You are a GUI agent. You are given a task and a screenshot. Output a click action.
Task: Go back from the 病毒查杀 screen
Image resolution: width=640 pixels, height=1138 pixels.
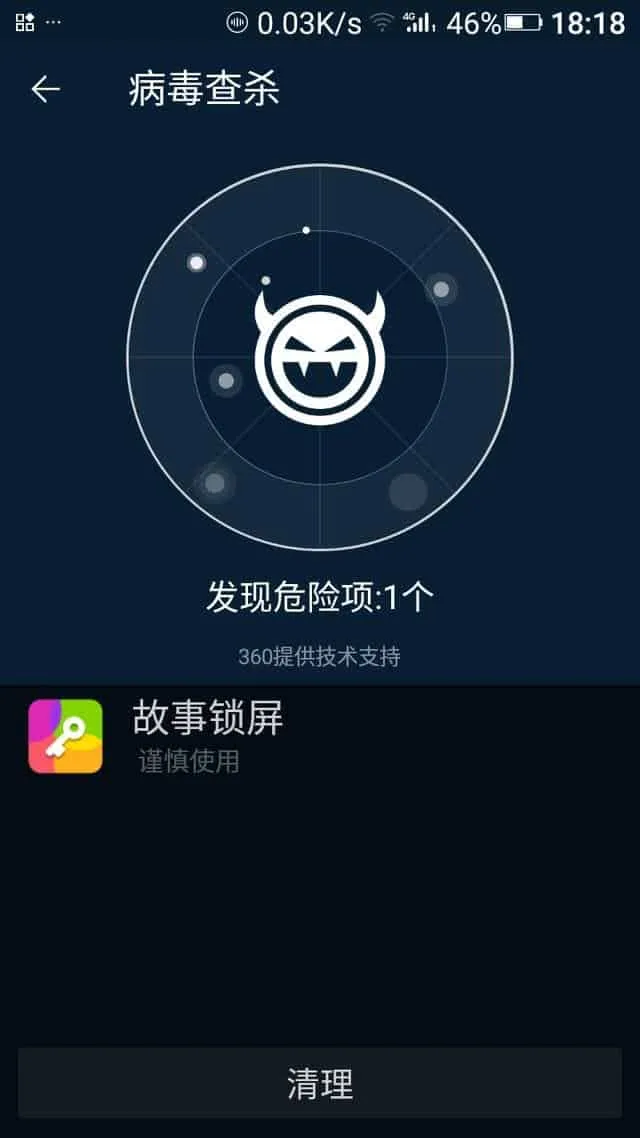45,89
